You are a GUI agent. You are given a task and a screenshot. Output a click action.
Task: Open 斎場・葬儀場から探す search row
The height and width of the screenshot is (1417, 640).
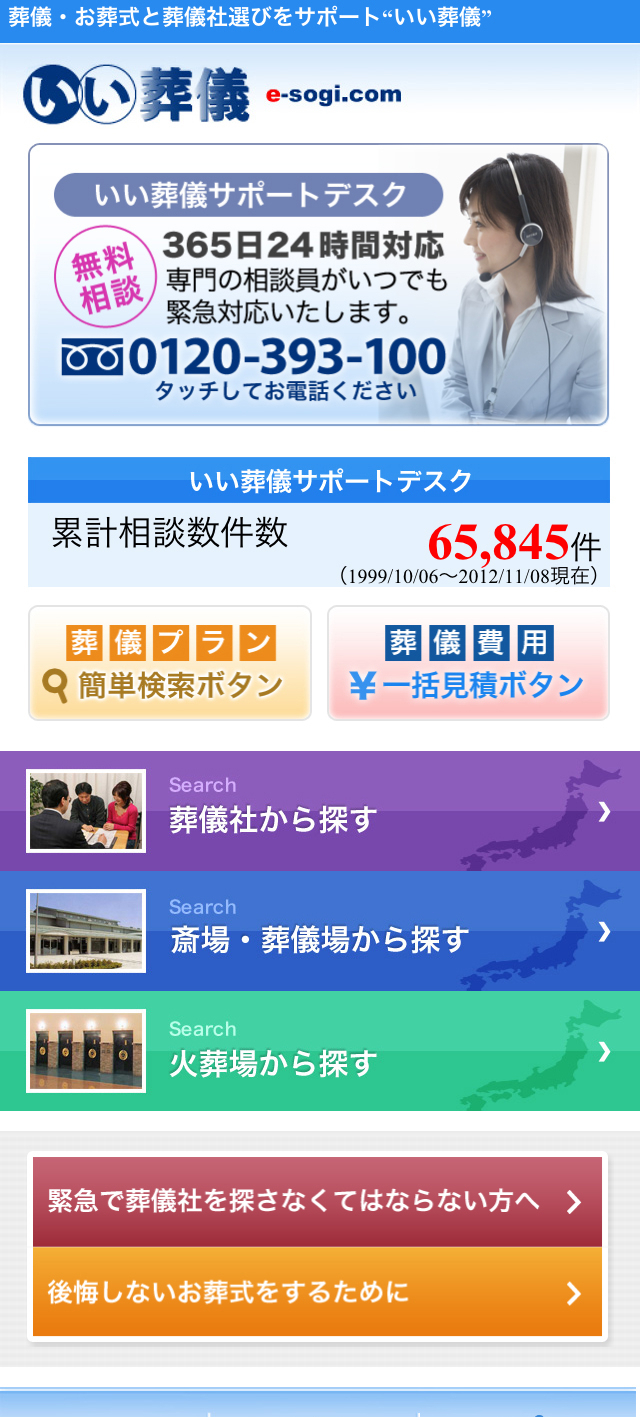coord(320,932)
